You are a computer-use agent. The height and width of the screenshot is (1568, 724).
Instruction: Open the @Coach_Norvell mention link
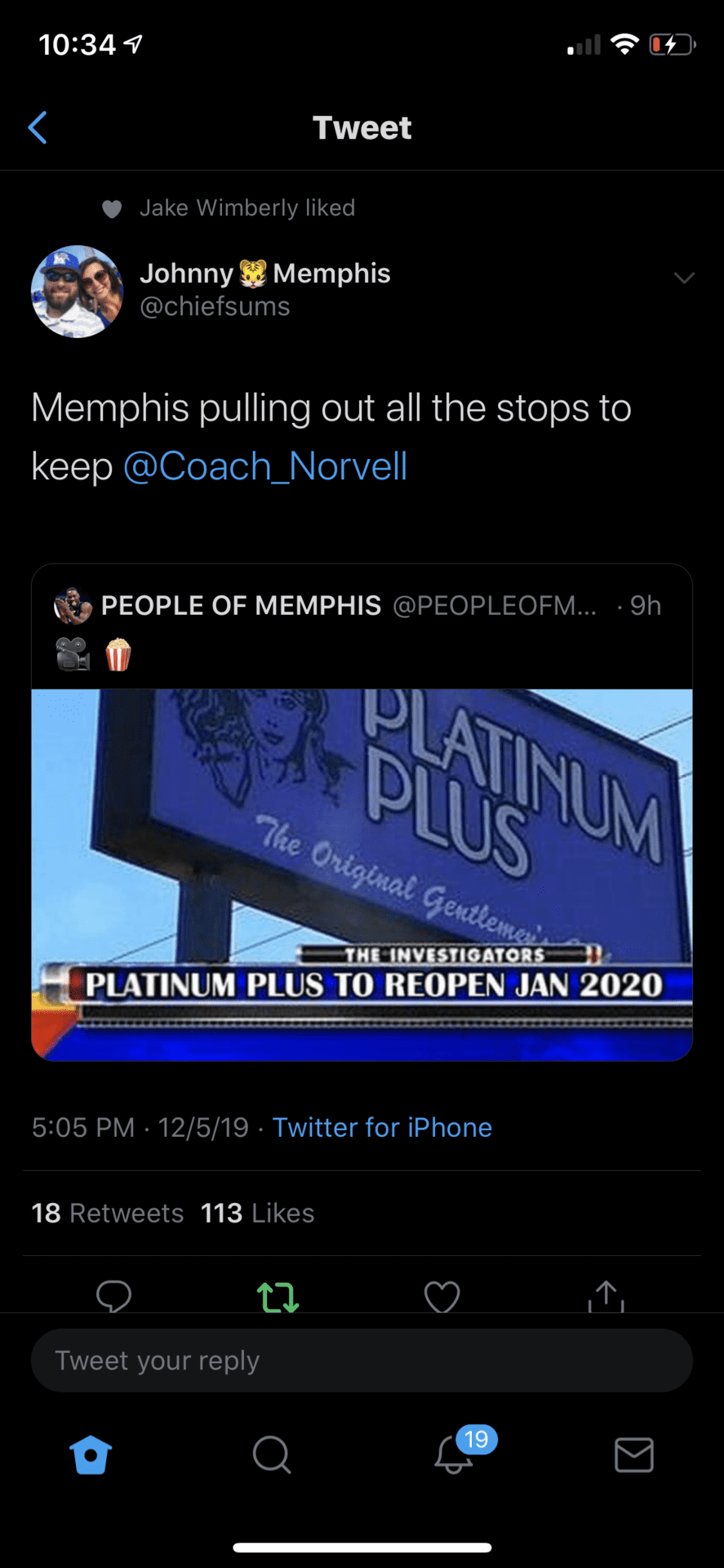pos(265,466)
